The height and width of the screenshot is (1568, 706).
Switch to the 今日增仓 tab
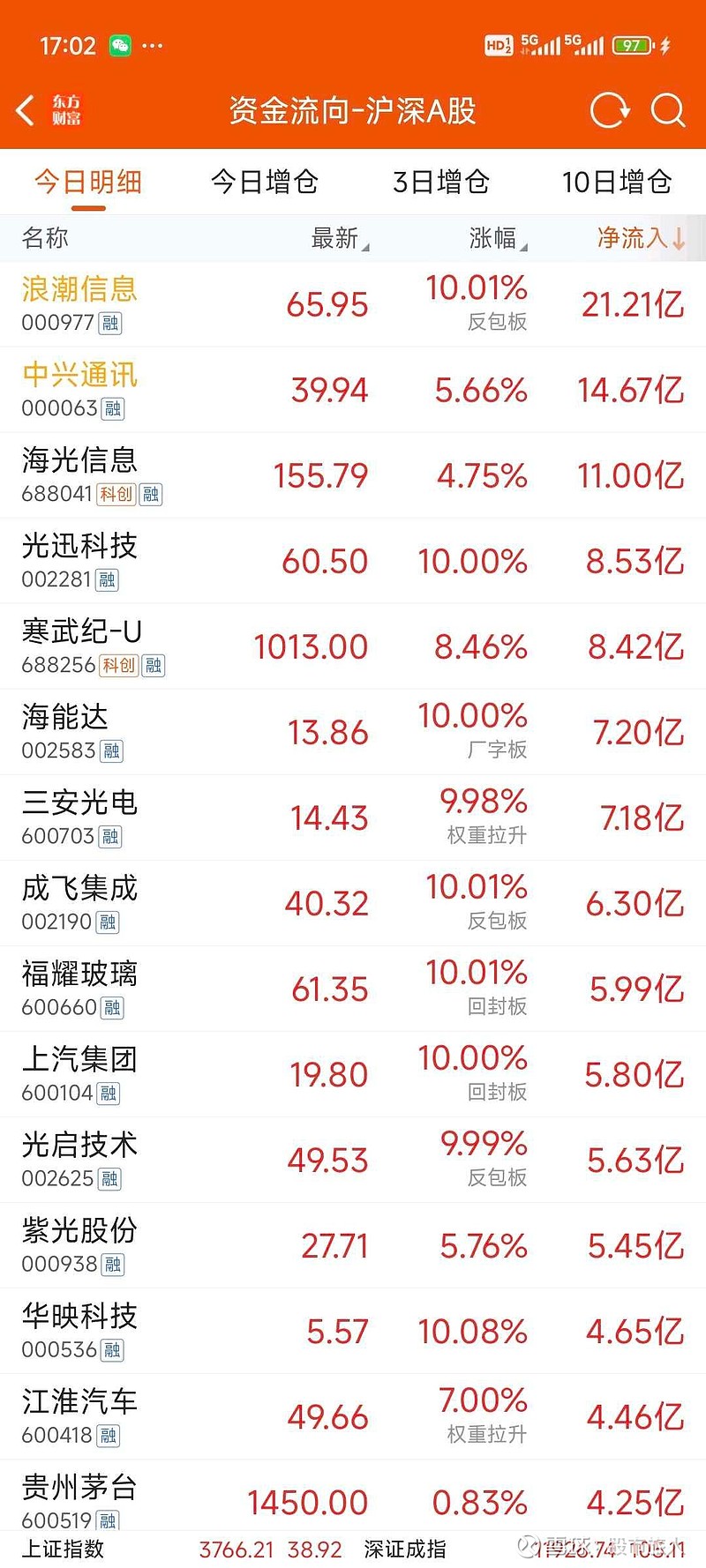tap(265, 182)
